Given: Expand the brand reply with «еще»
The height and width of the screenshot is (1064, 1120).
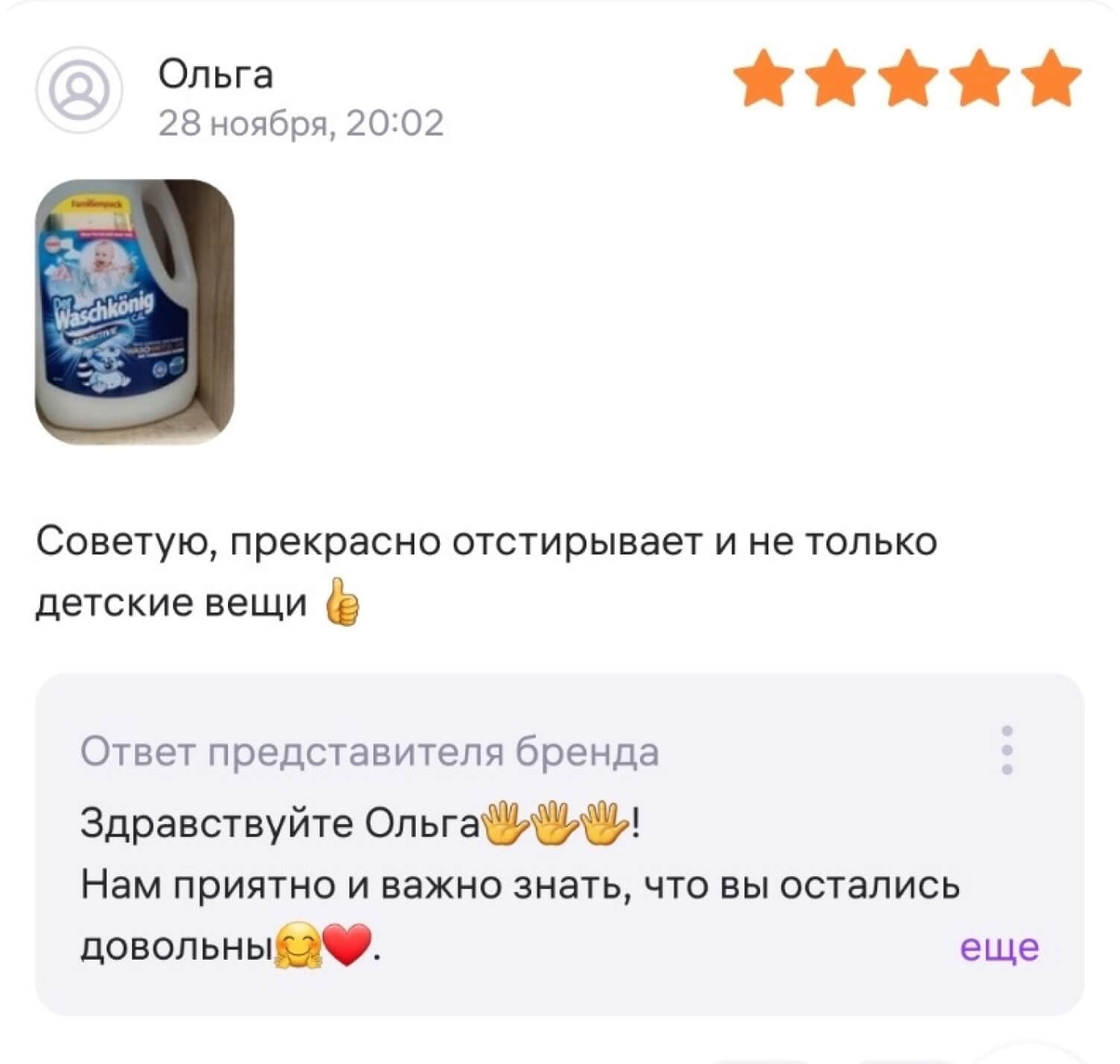Looking at the screenshot, I should click(x=999, y=948).
